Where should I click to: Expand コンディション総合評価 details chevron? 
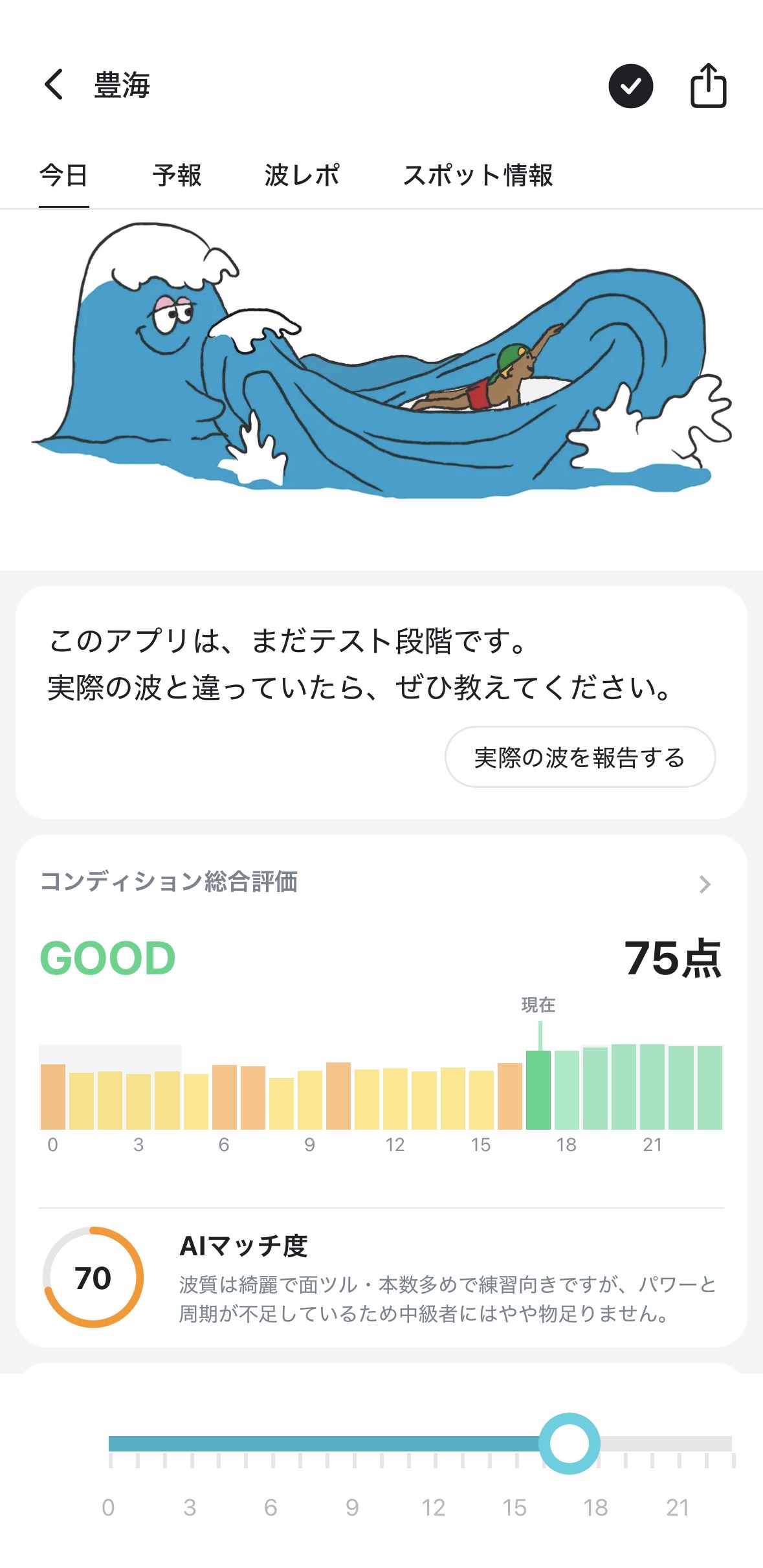705,884
